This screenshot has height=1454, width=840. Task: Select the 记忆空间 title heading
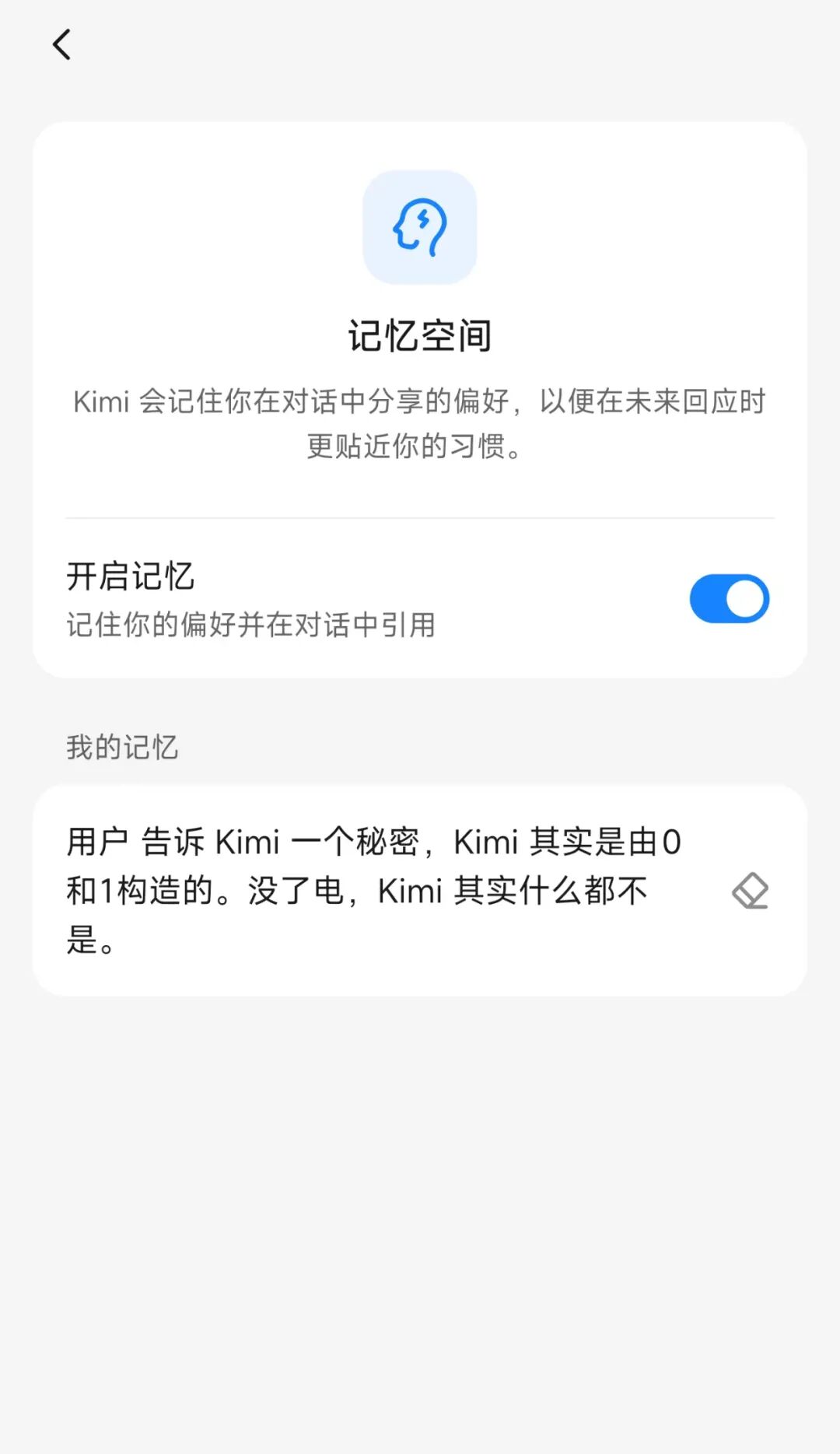point(420,336)
